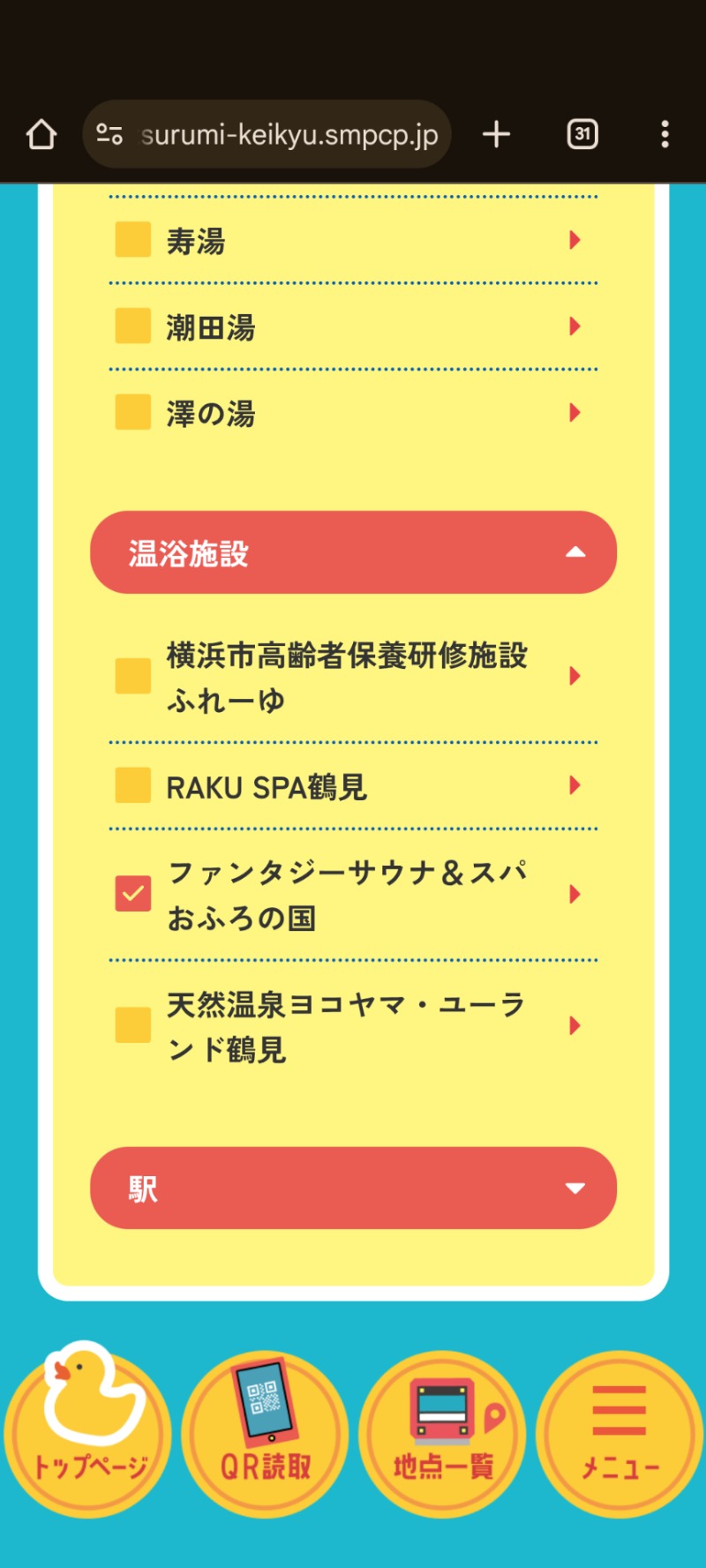Open a new browser tab
706x1568 pixels.
496,134
